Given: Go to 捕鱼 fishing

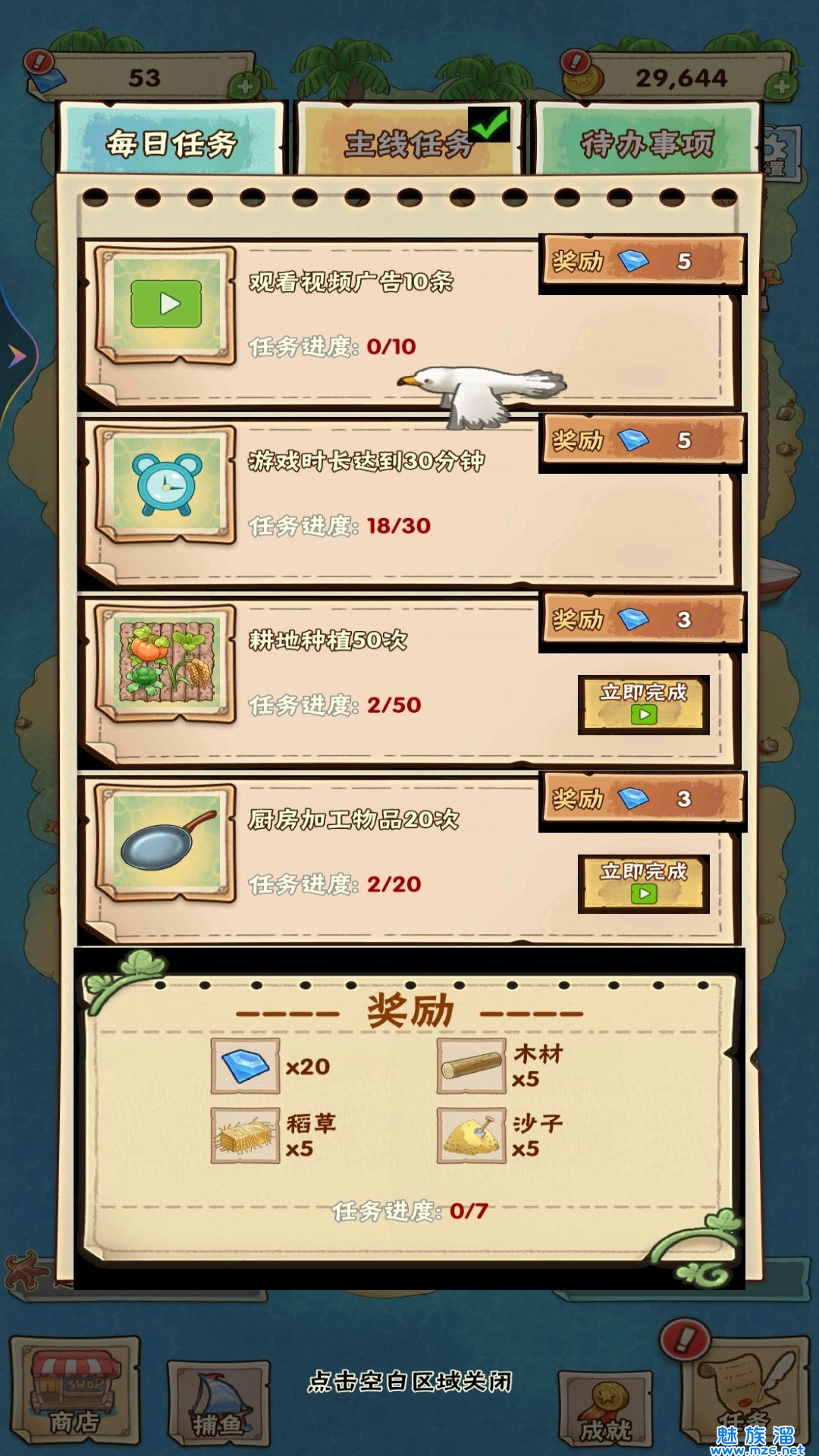Looking at the screenshot, I should pyautogui.click(x=218, y=1403).
